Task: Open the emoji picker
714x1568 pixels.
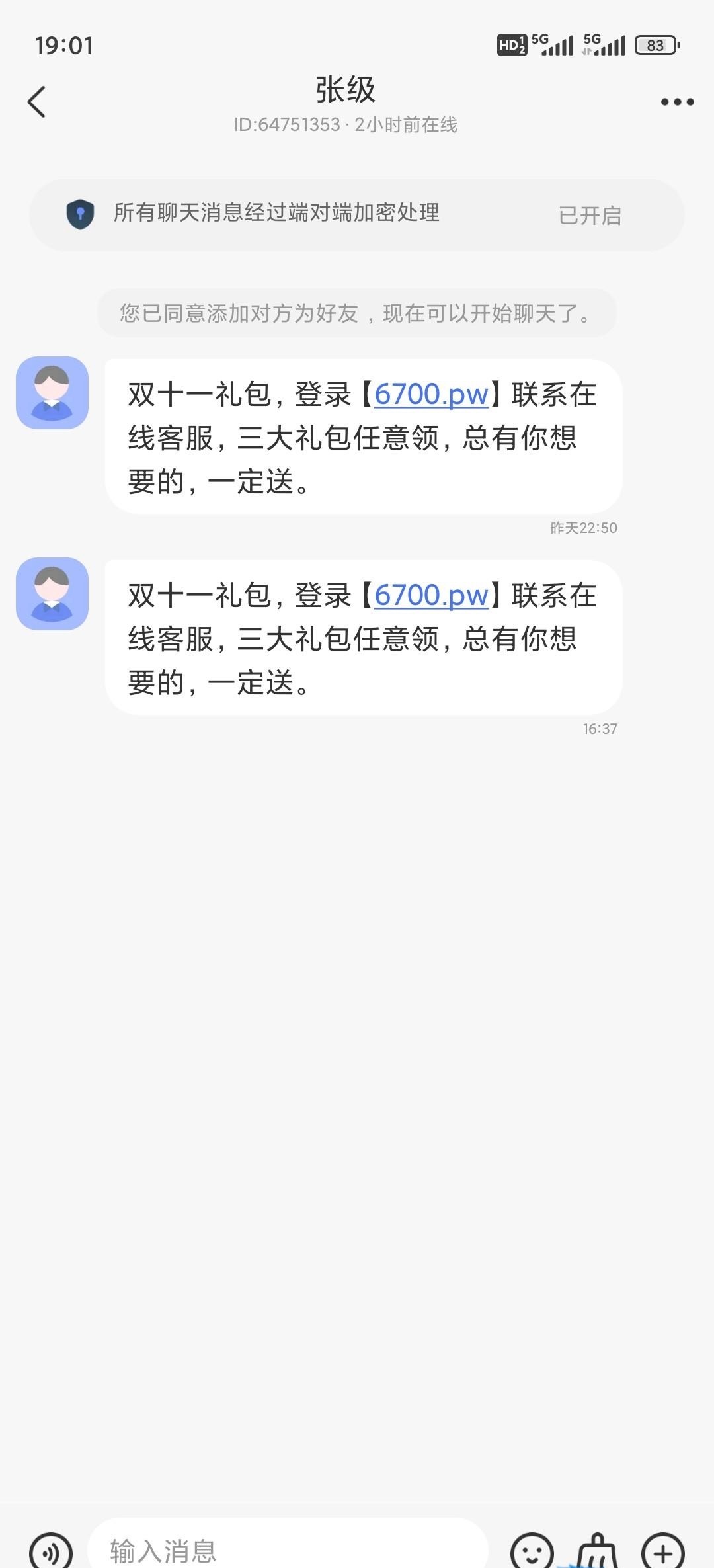Action: click(532, 1551)
